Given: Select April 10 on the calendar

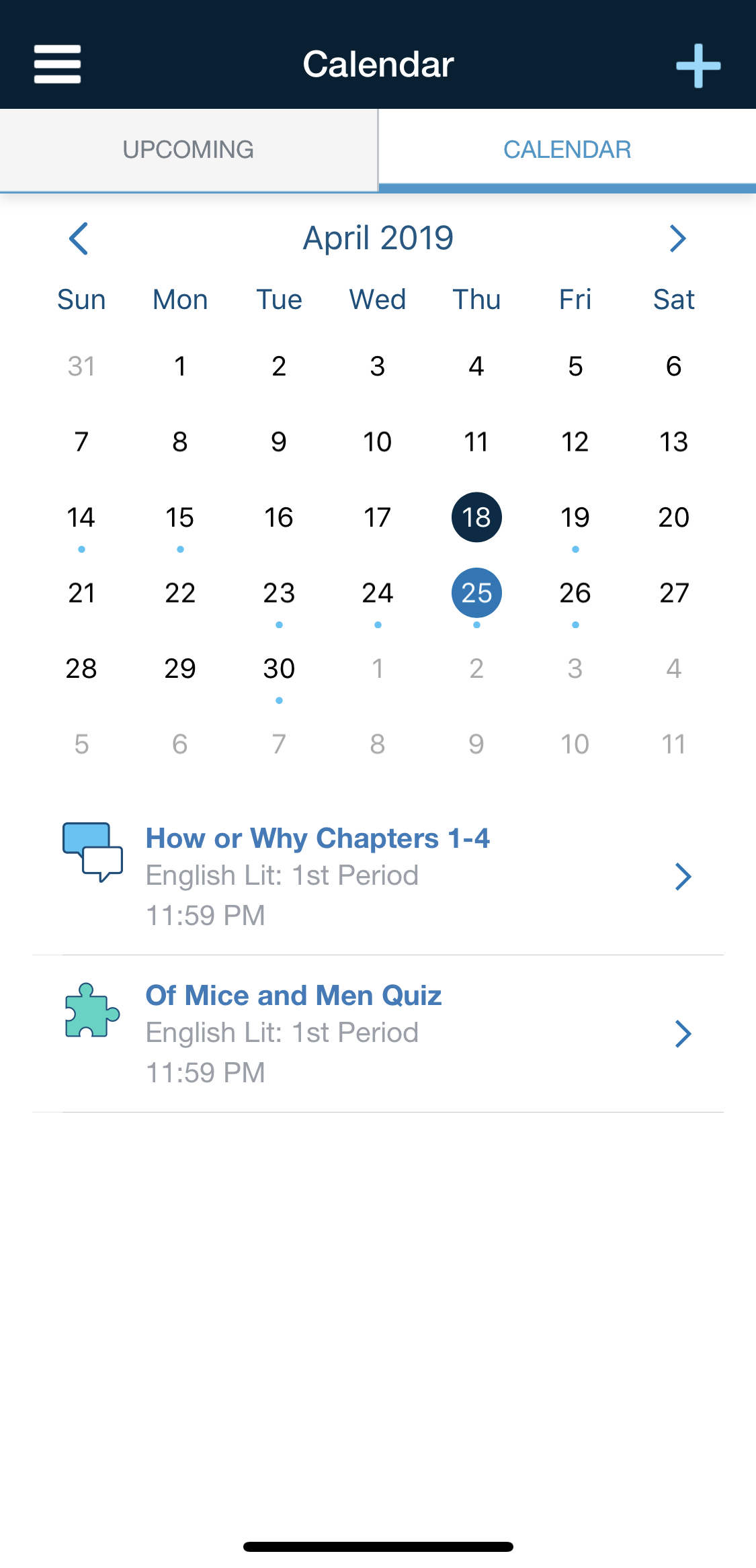Looking at the screenshot, I should [x=378, y=442].
